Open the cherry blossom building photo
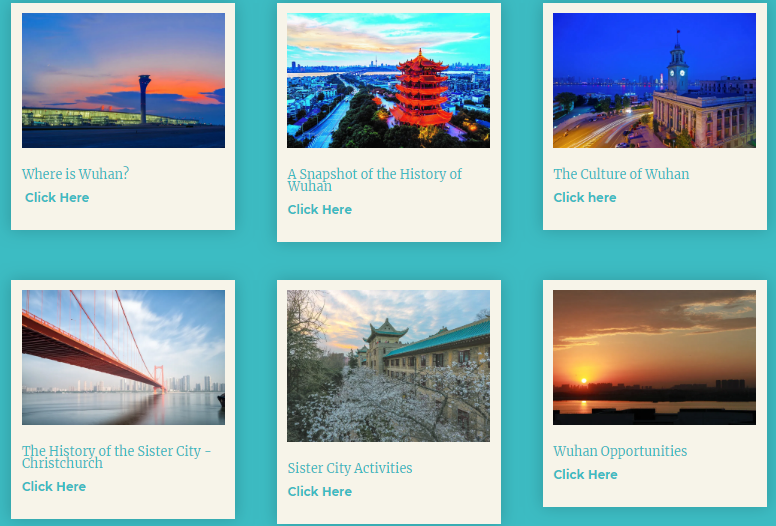The image size is (776, 526). tap(388, 366)
